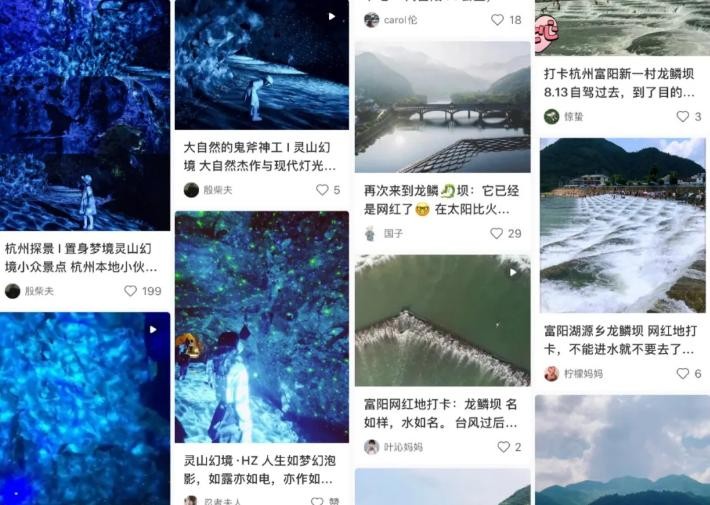Image resolution: width=710 pixels, height=505 pixels.
Task: Like the 杭州探景 post with 199 likes
Action: coord(131,291)
